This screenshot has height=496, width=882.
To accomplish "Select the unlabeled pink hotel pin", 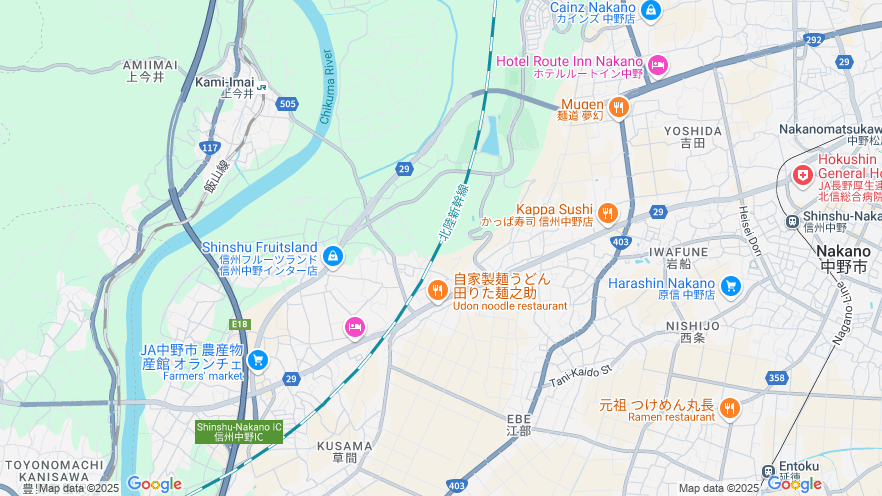I will pyautogui.click(x=354, y=326).
